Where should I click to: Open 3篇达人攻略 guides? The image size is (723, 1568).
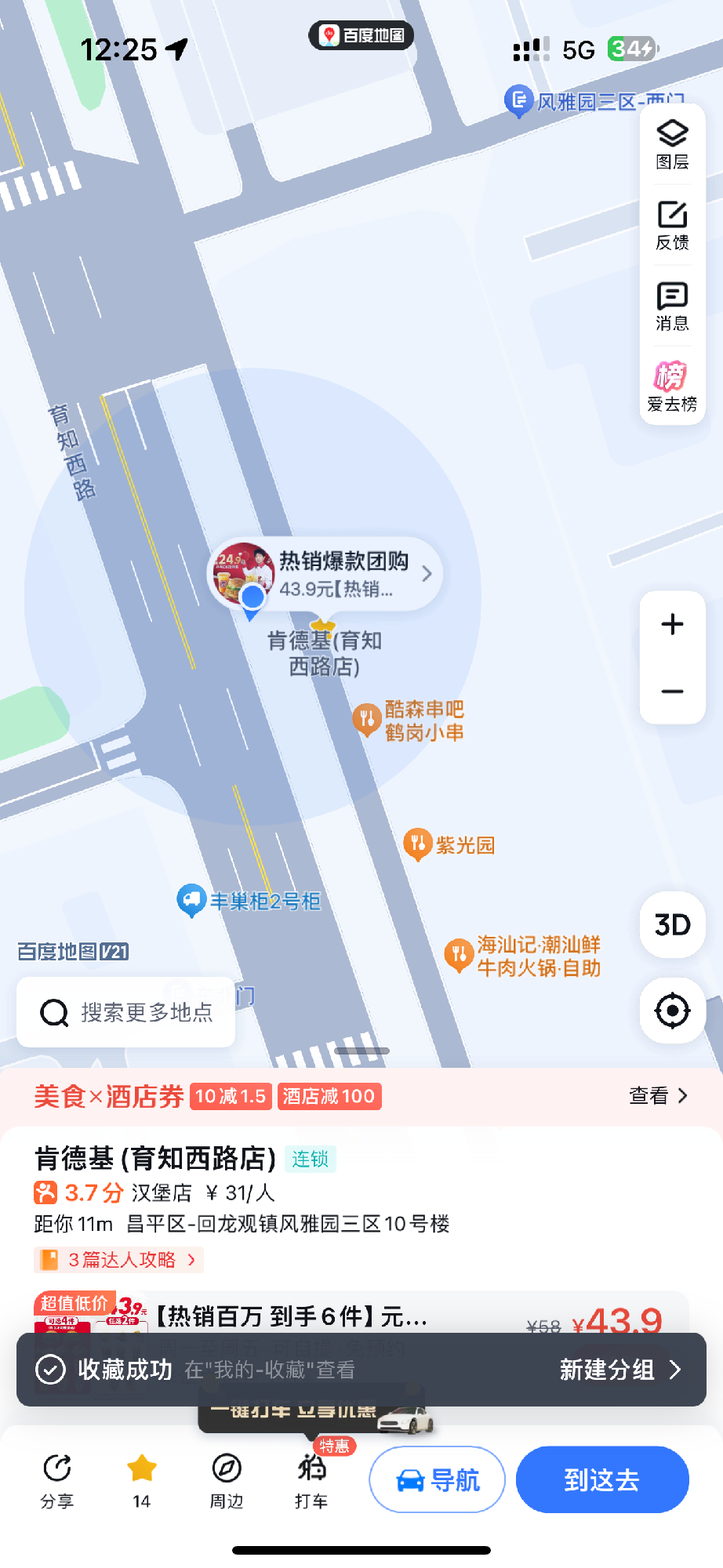pos(119,1260)
